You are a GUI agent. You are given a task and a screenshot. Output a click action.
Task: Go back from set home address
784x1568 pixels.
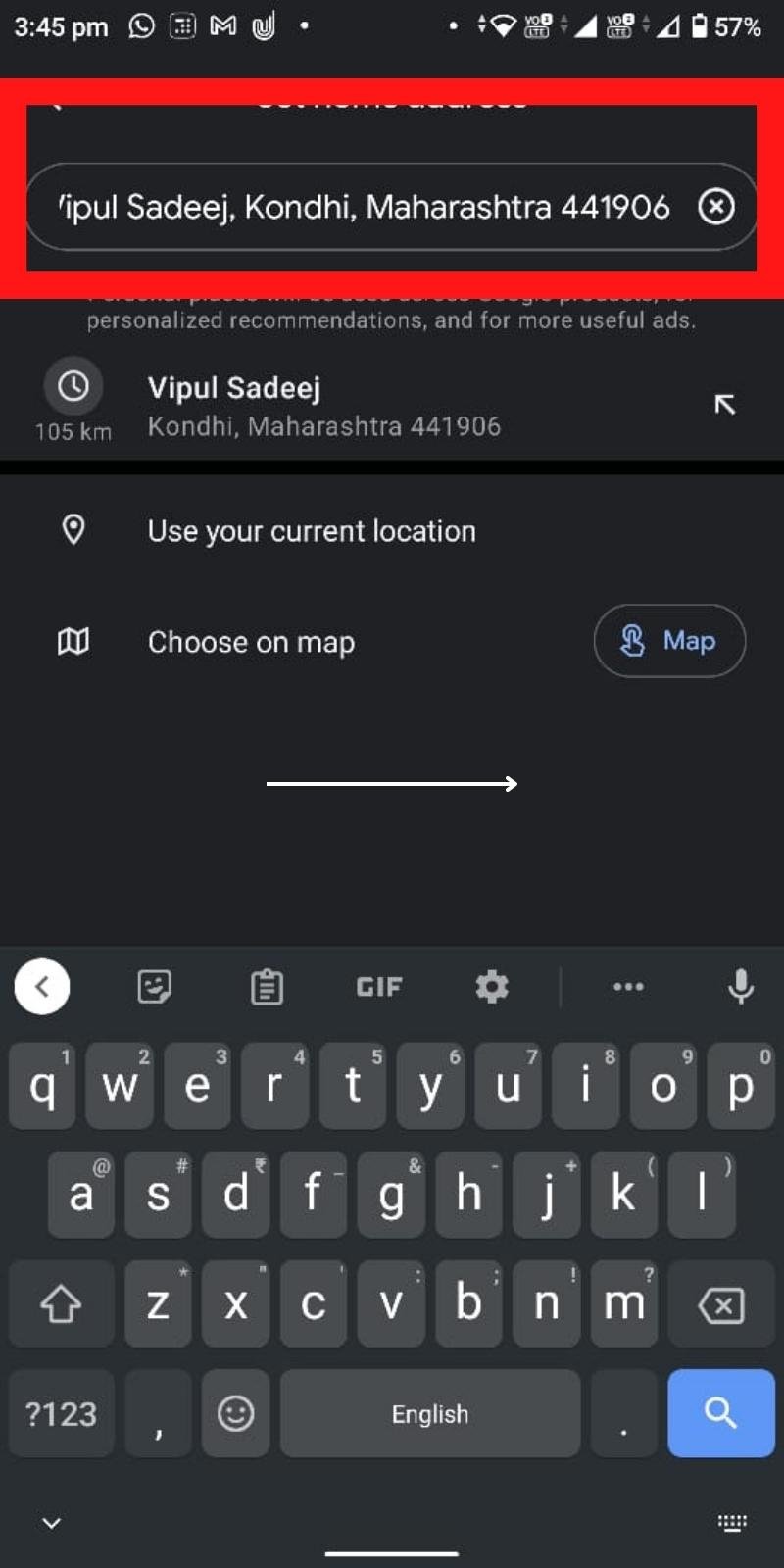point(57,102)
